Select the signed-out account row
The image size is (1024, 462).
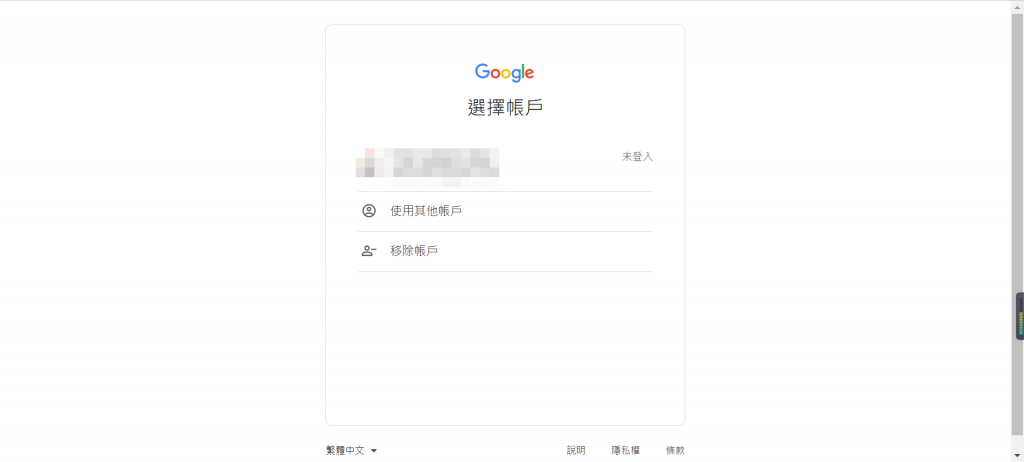click(504, 163)
